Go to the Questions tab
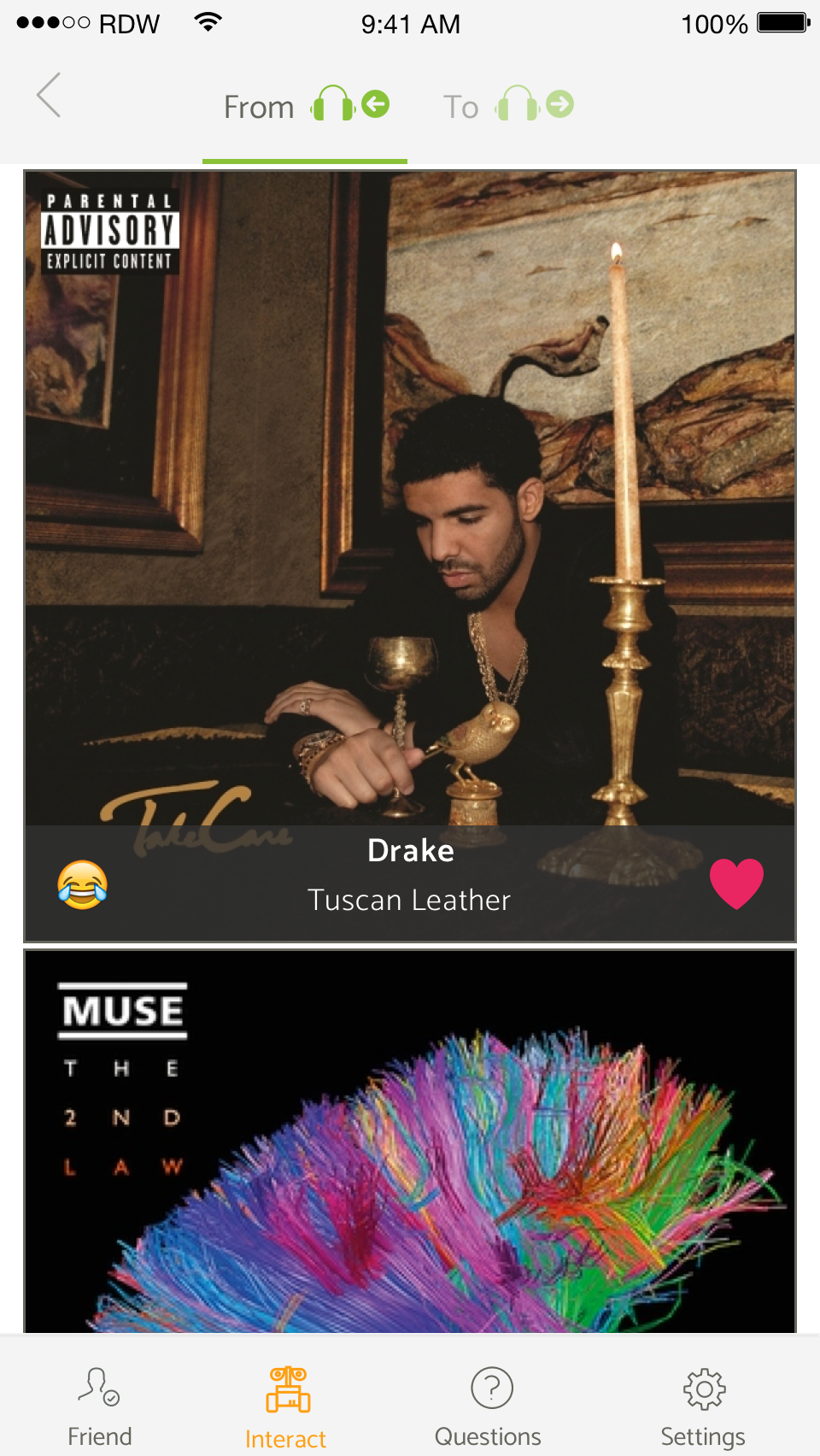The image size is (820, 1456). (489, 1406)
